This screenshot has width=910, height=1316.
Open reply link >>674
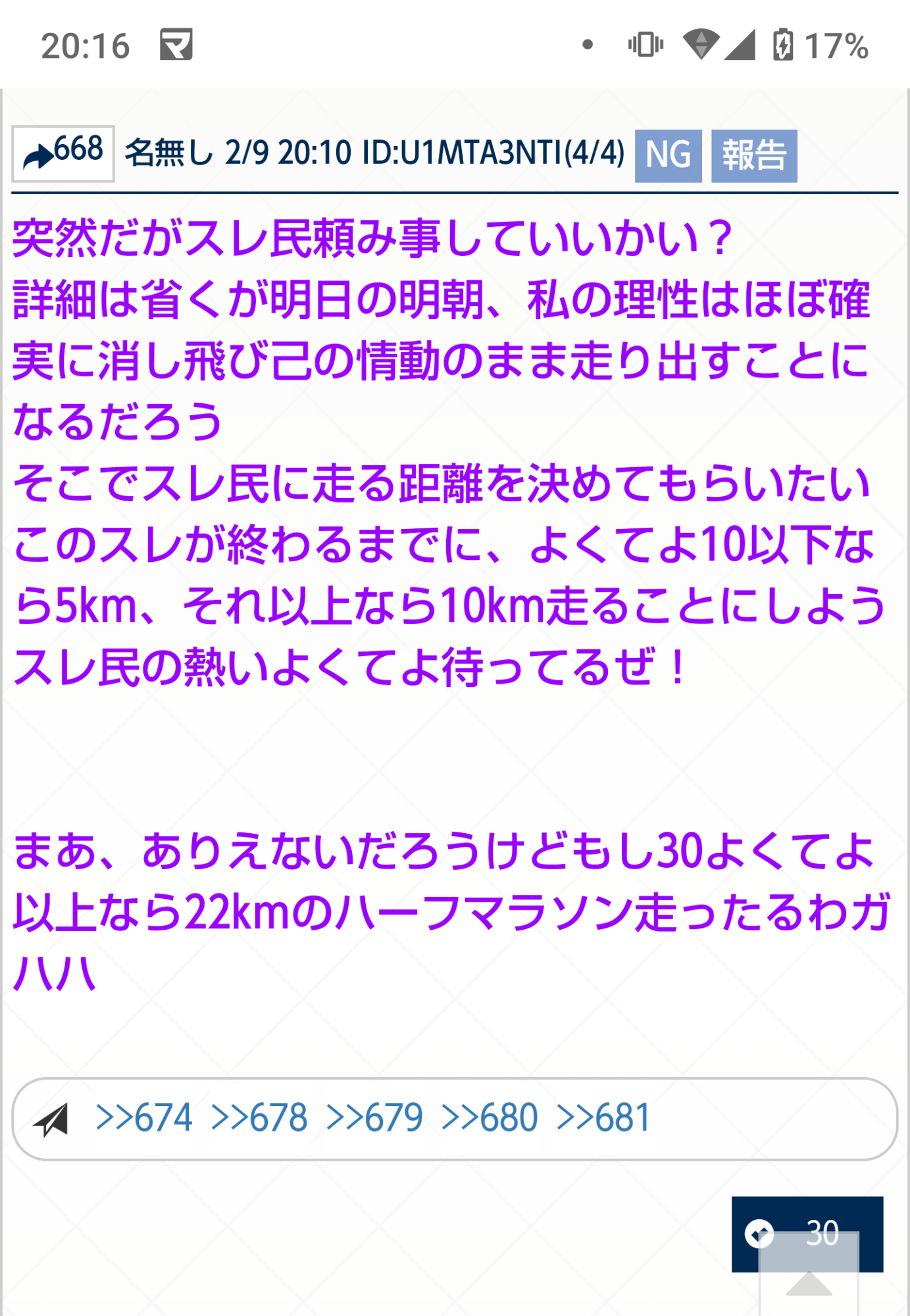tap(144, 1118)
